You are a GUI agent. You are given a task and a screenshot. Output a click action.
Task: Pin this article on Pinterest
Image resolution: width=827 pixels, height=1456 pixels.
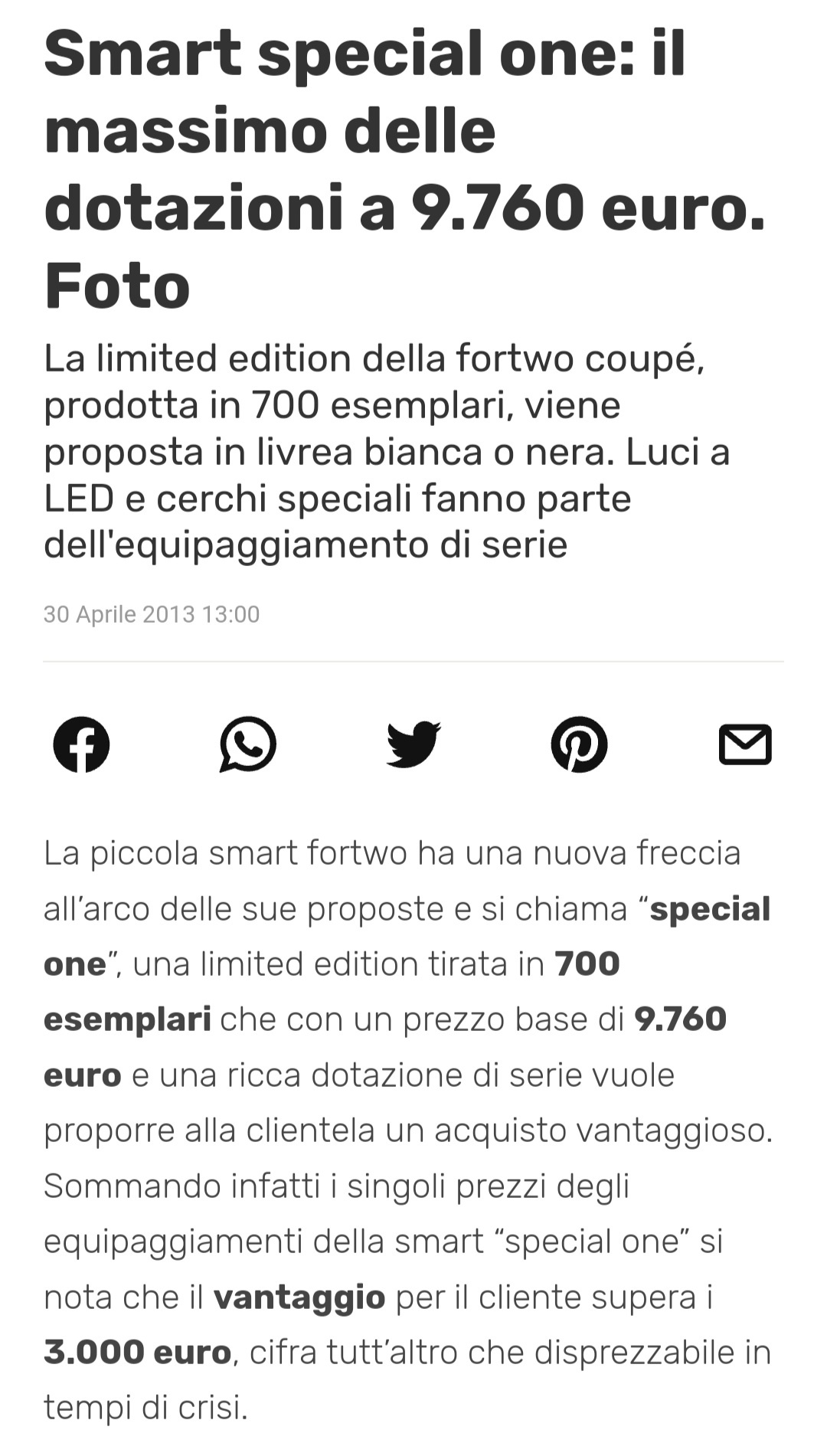click(580, 744)
